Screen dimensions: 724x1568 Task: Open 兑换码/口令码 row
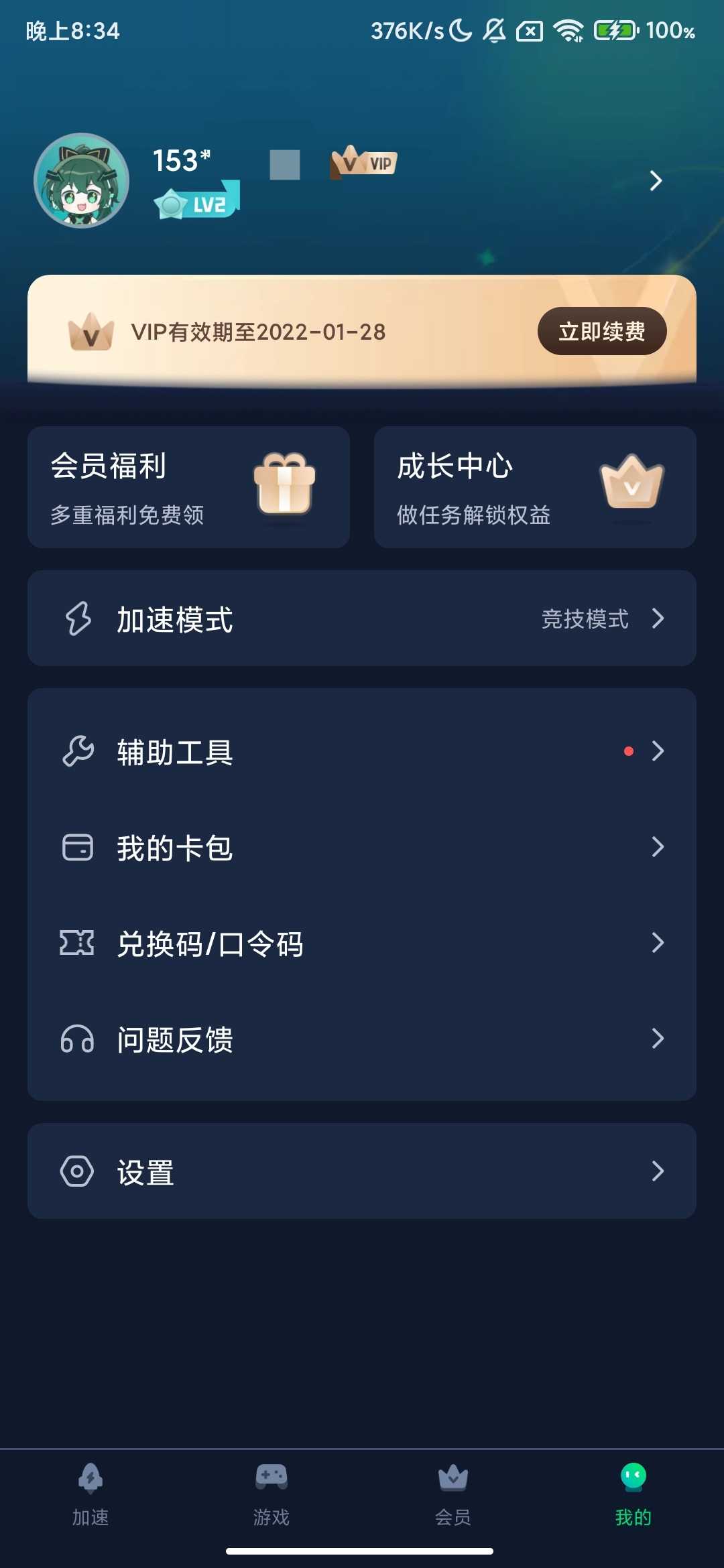click(361, 943)
